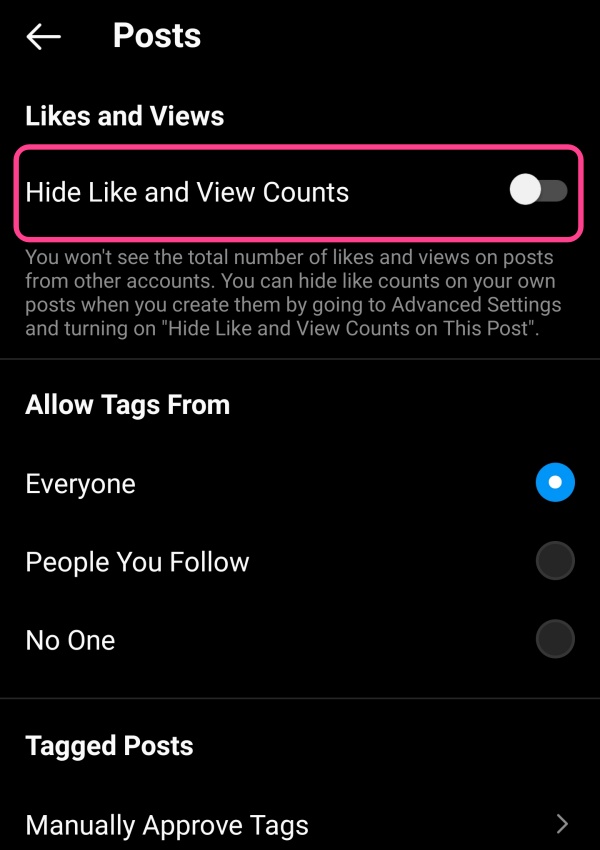
Task: Enable Hide Like and View Counts
Action: click(x=538, y=191)
